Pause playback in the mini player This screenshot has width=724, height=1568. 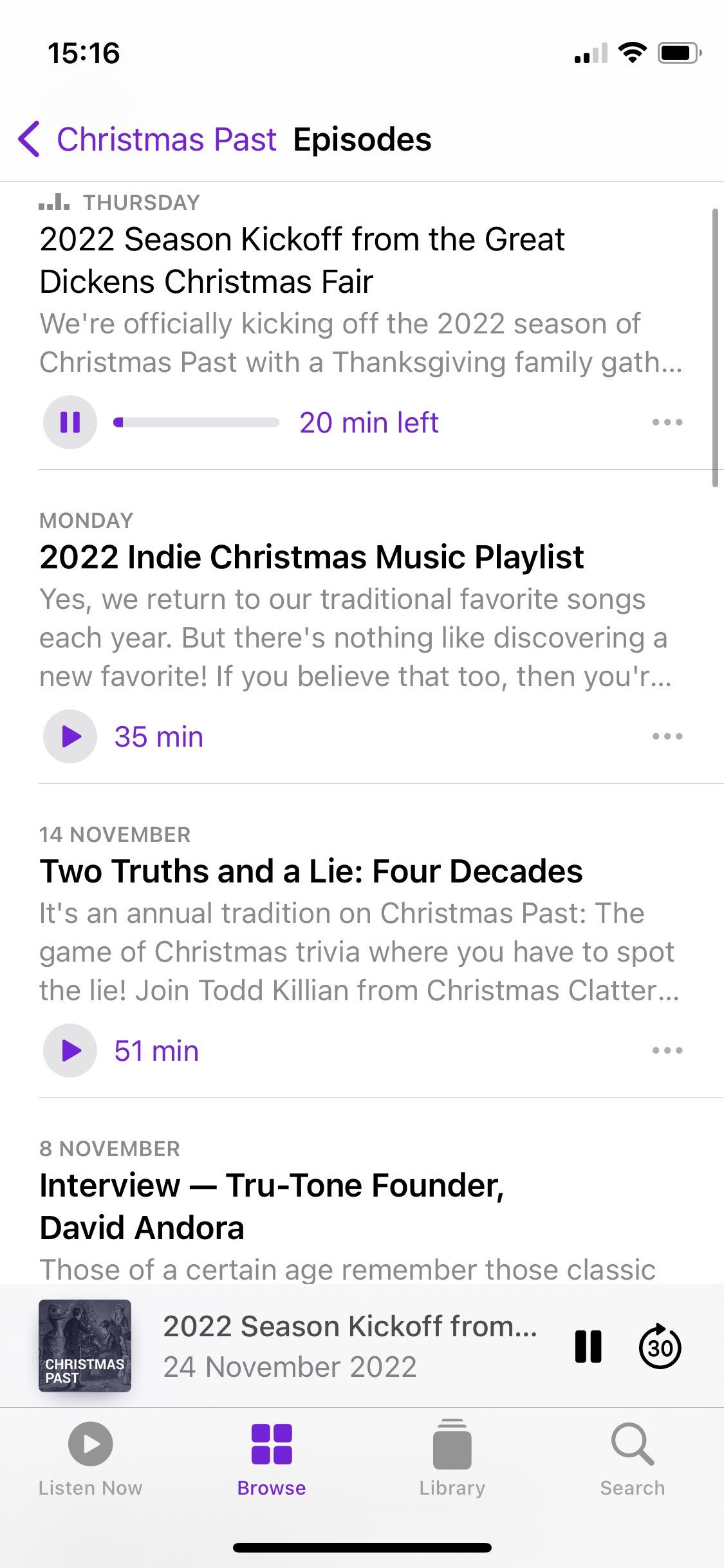point(588,1347)
